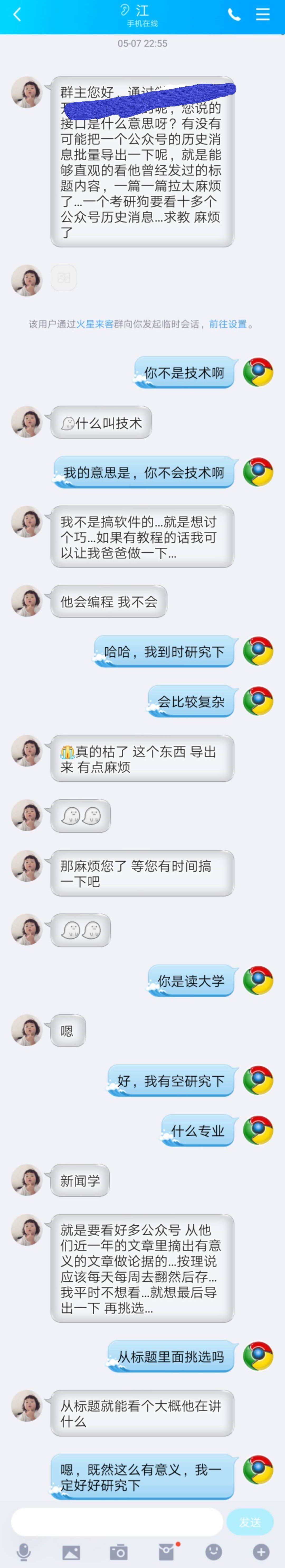Open the emoji picker
This screenshot has height=1568, width=285.
click(213, 1552)
